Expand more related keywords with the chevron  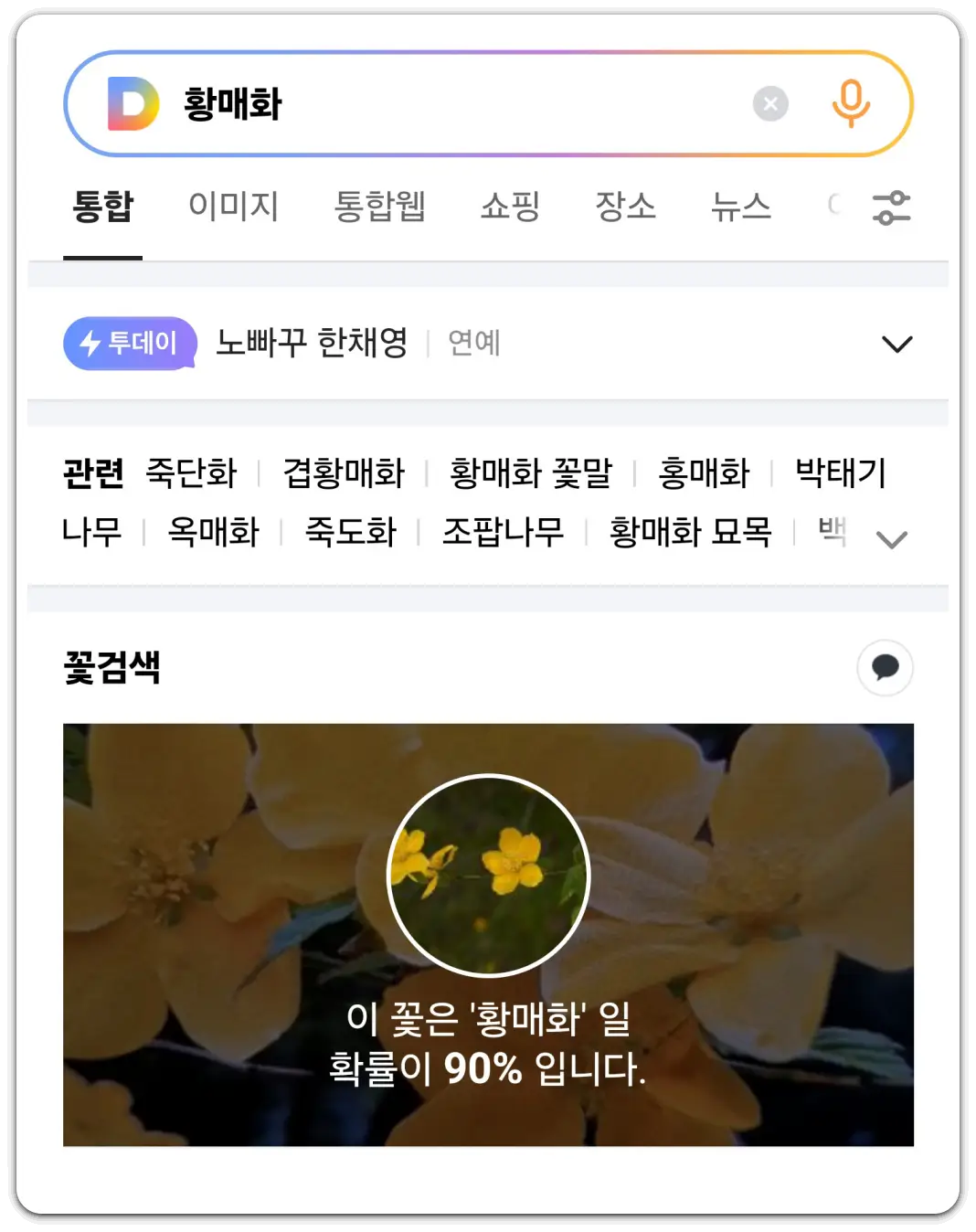pos(891,538)
